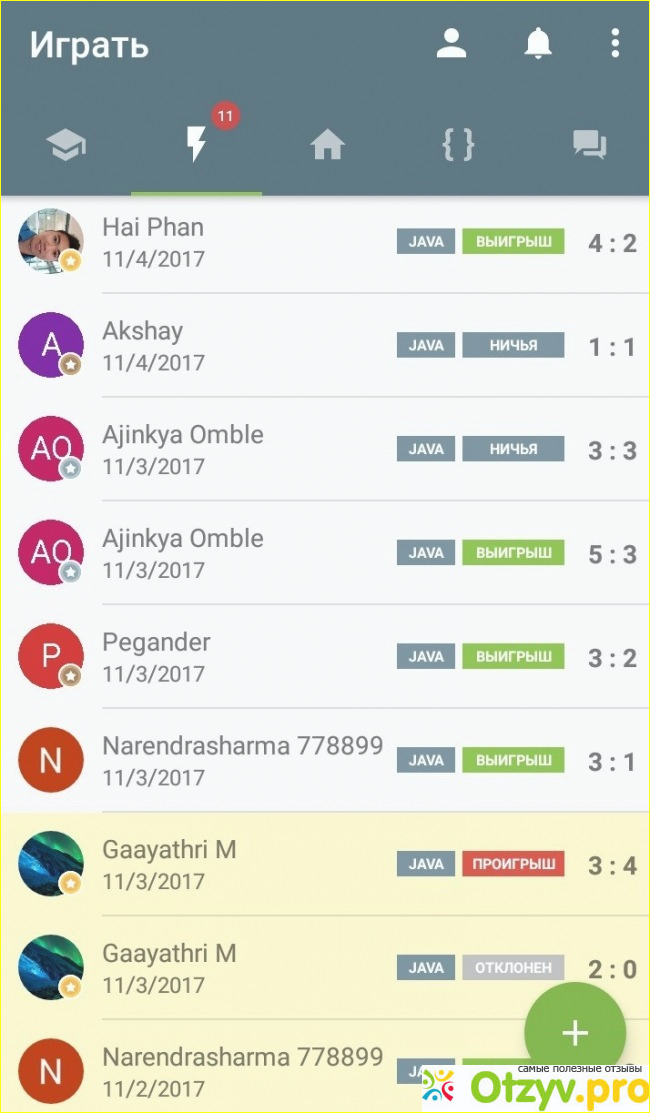This screenshot has width=650, height=1113.
Task: Switch to the Learn graduation cap tab
Action: pyautogui.click(x=66, y=146)
